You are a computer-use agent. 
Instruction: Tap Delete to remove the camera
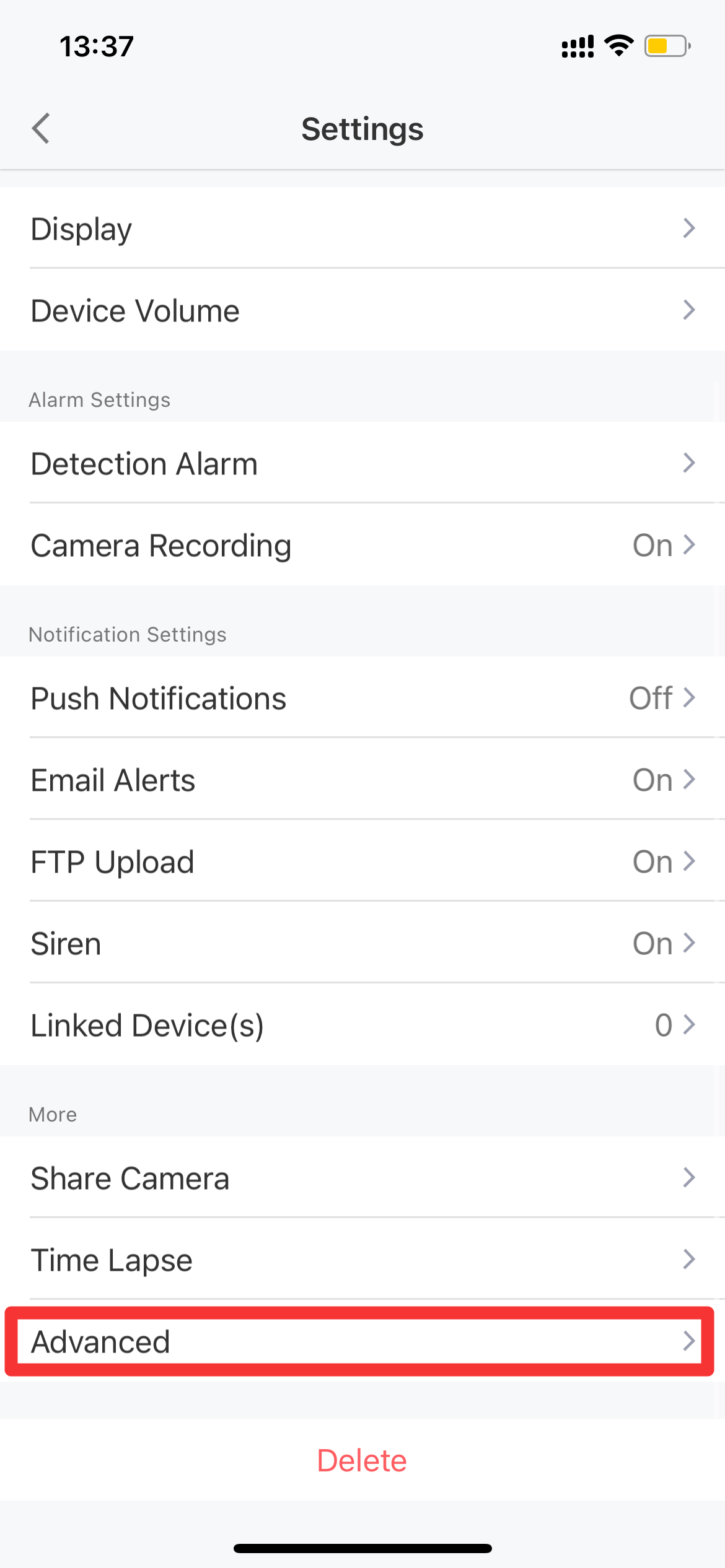click(x=362, y=1460)
